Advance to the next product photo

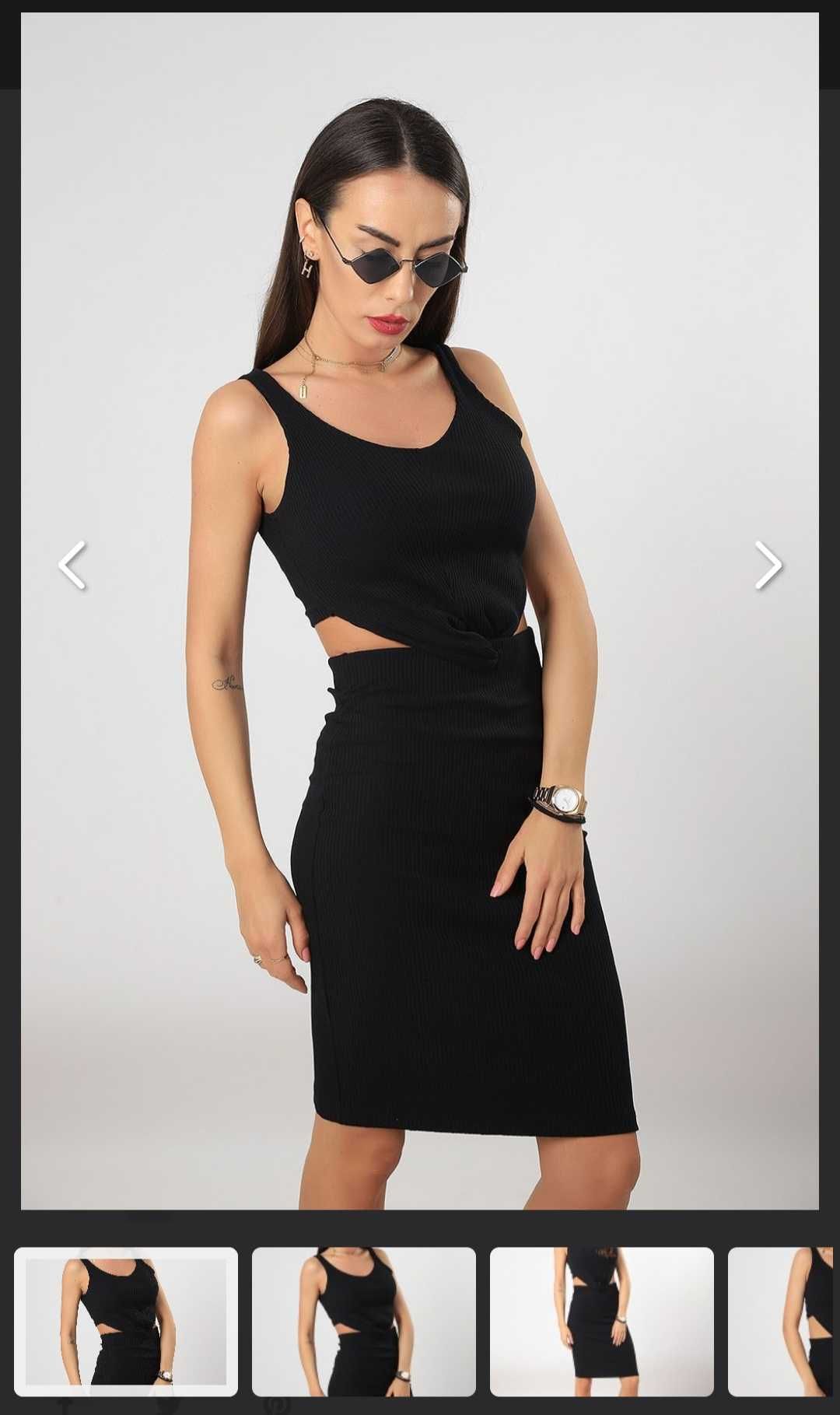pyautogui.click(x=768, y=566)
